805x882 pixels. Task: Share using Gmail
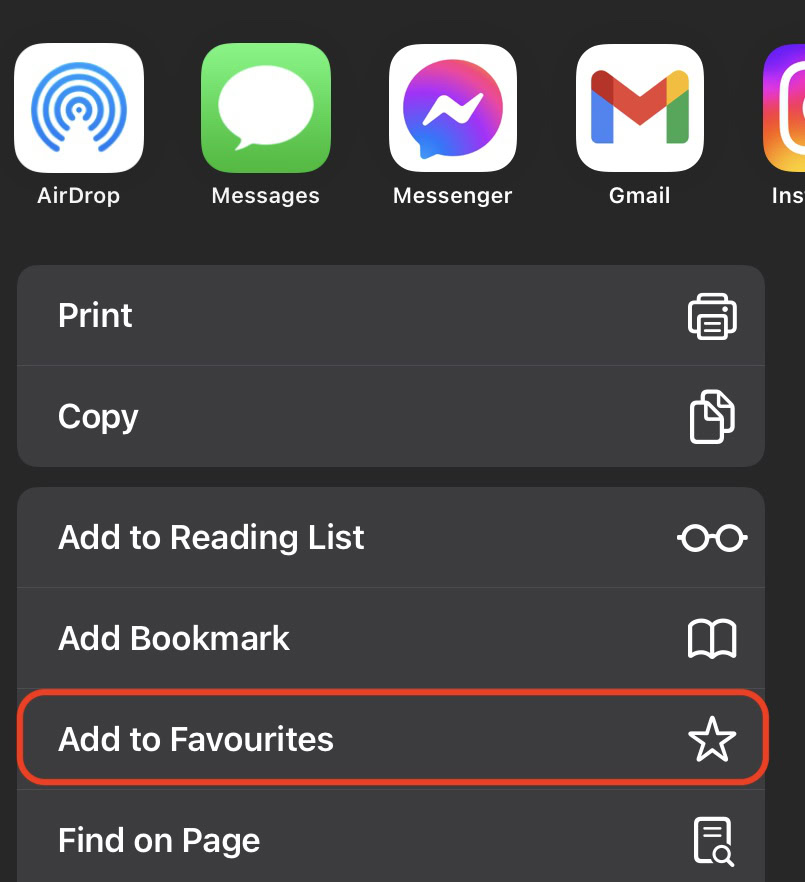(x=640, y=108)
